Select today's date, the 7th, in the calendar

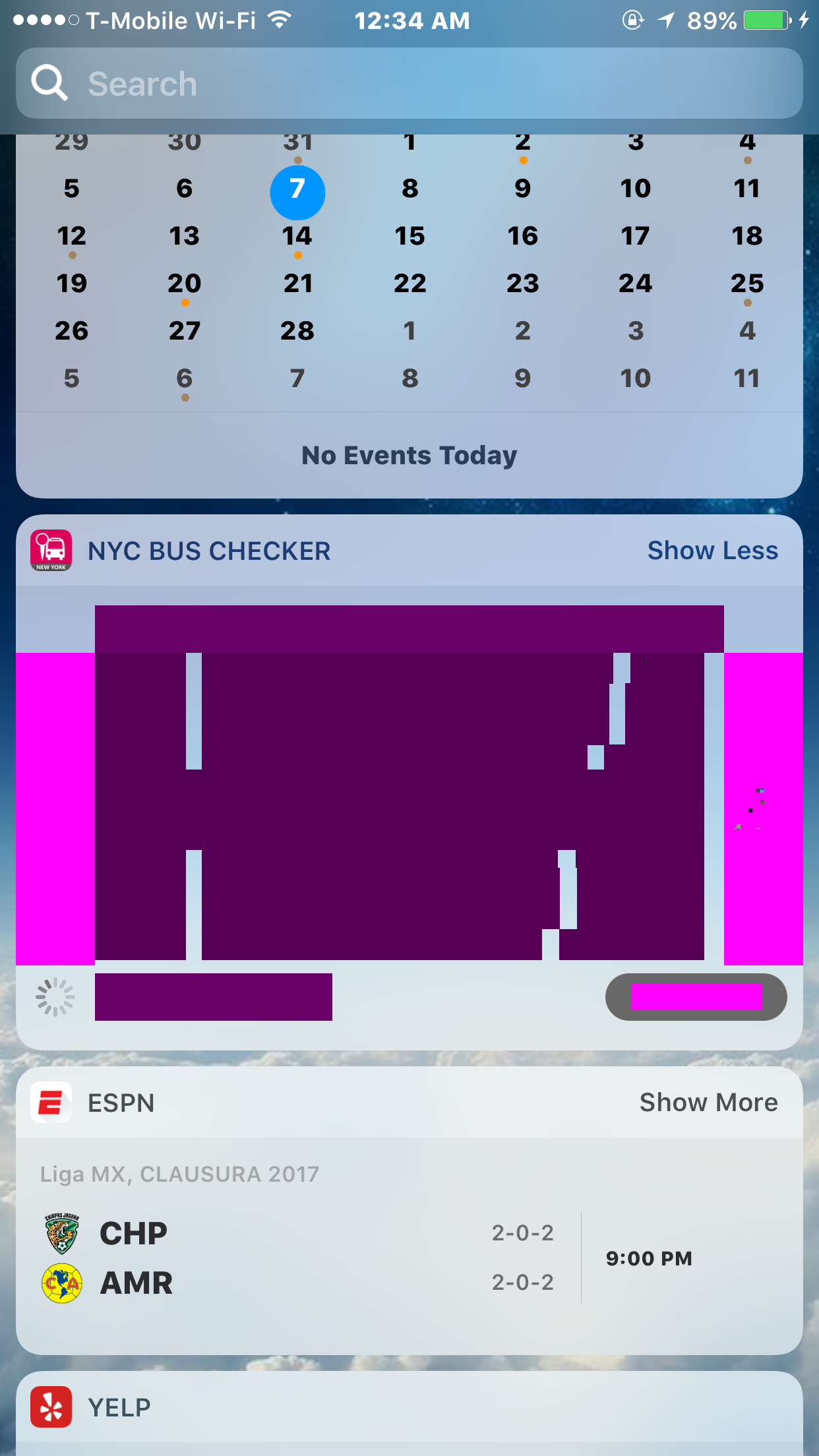(297, 192)
